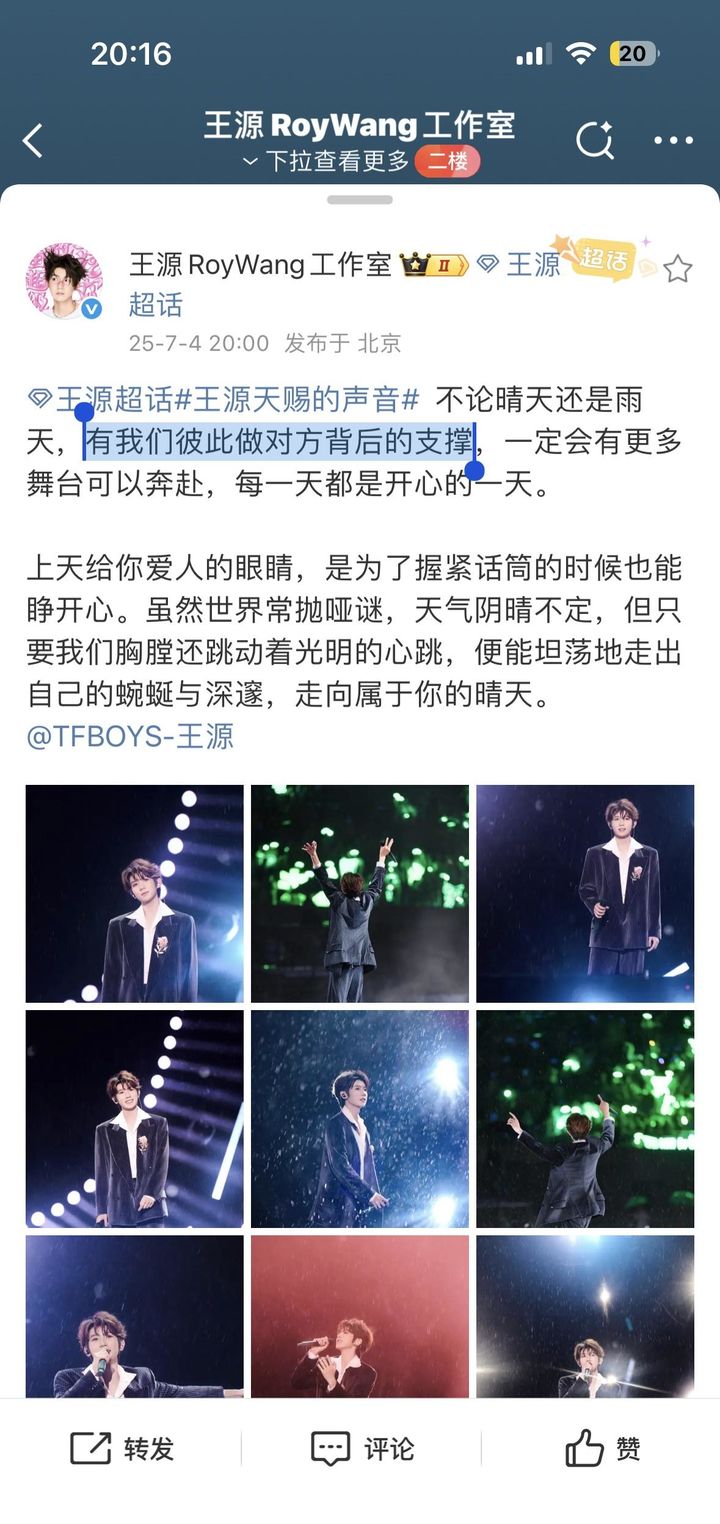Like the post with 赞 button
Viewport: 720px width, 1524px height.
pos(602,1448)
